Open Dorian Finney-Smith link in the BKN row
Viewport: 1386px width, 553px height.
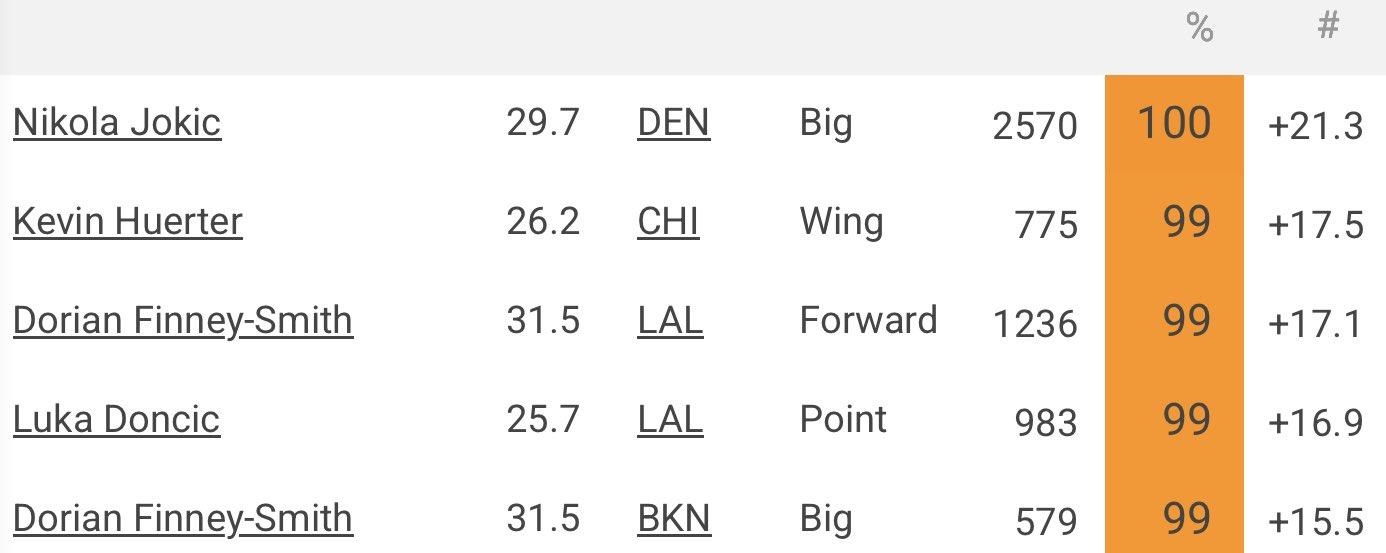(182, 519)
